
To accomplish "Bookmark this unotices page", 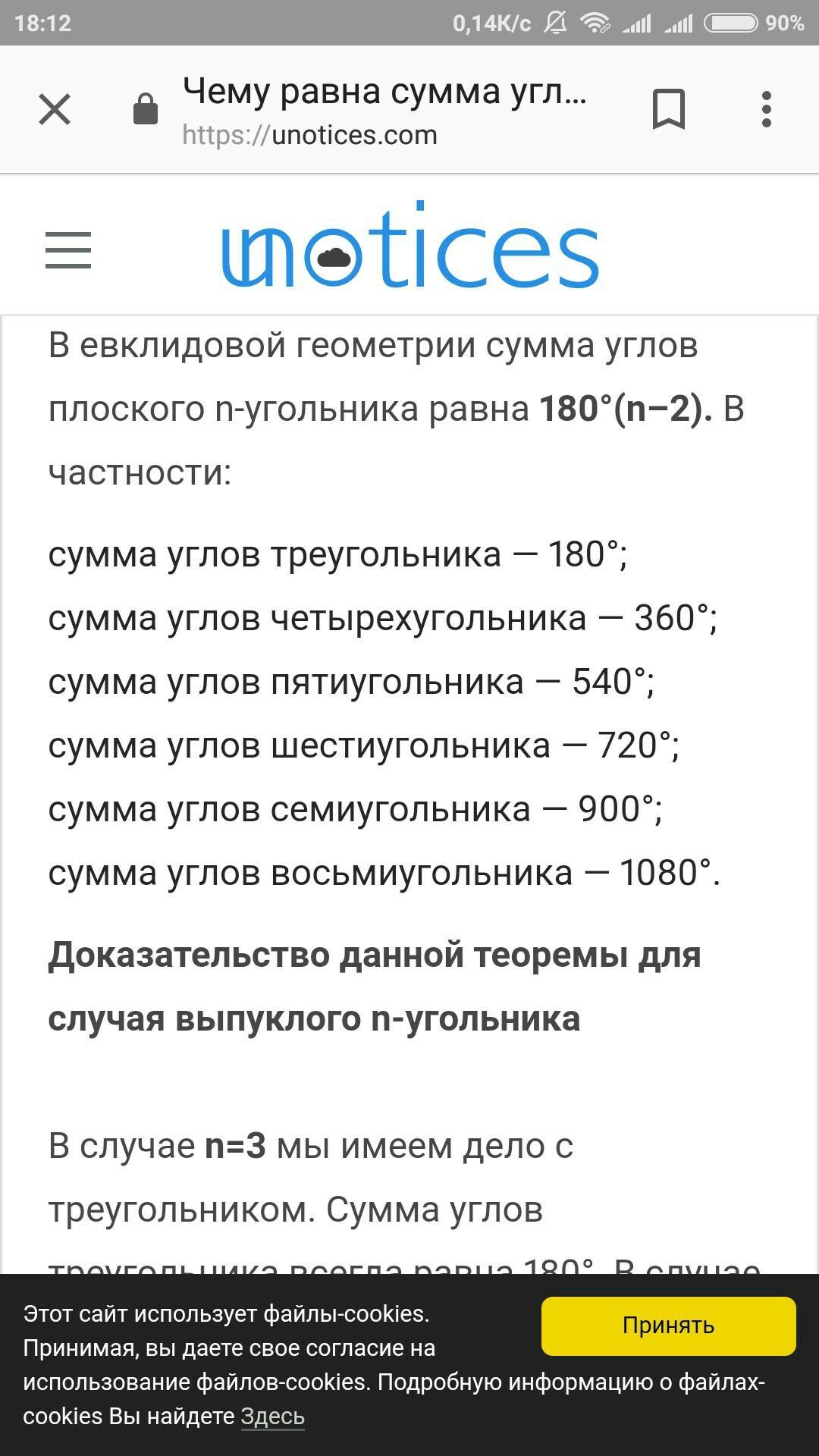I will [668, 109].
